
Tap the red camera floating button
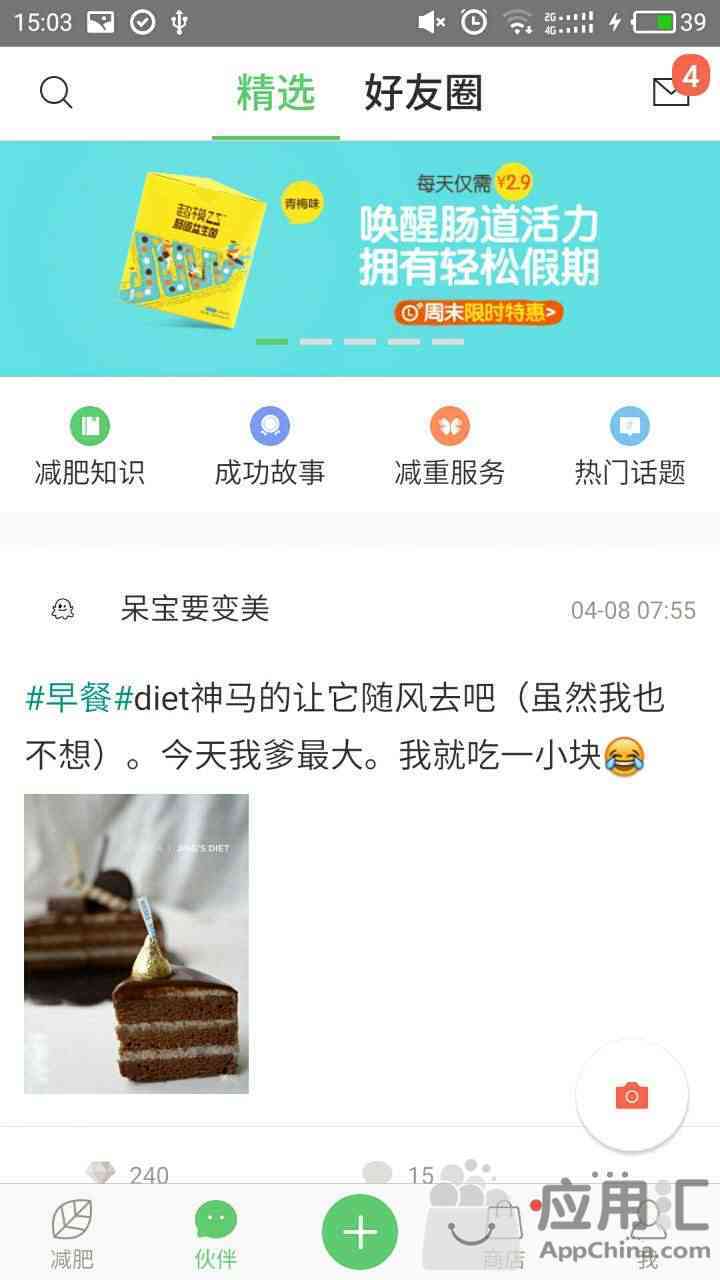[632, 1096]
